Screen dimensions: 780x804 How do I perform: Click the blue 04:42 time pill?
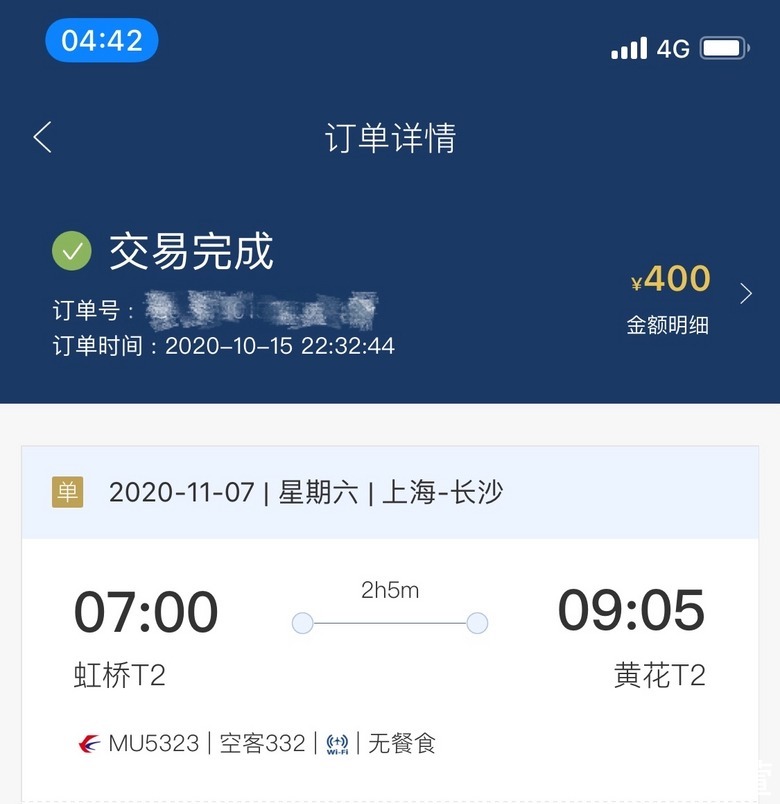click(100, 40)
